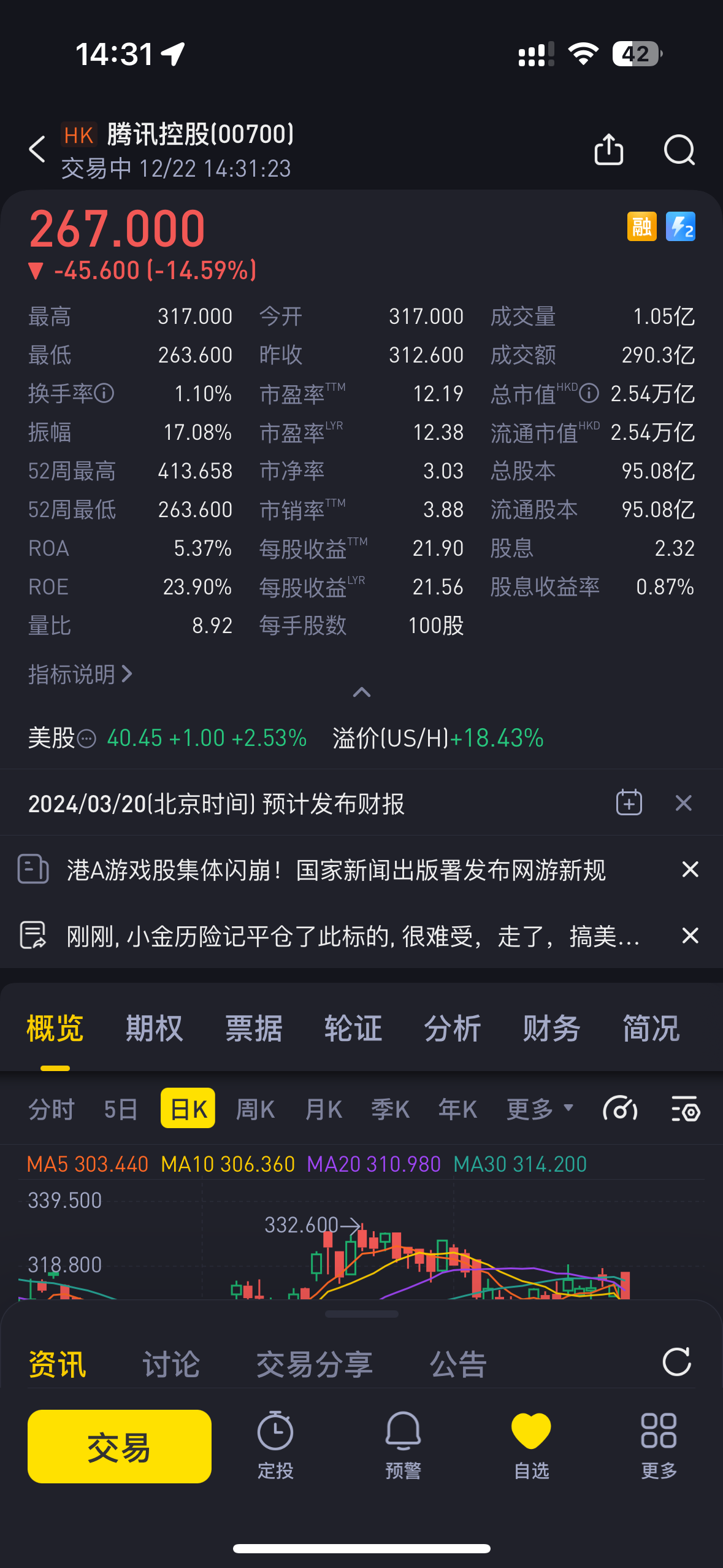This screenshot has height=1568, width=723.
Task: Open the 港A游戏股集体闪崩 news headline
Action: [336, 870]
